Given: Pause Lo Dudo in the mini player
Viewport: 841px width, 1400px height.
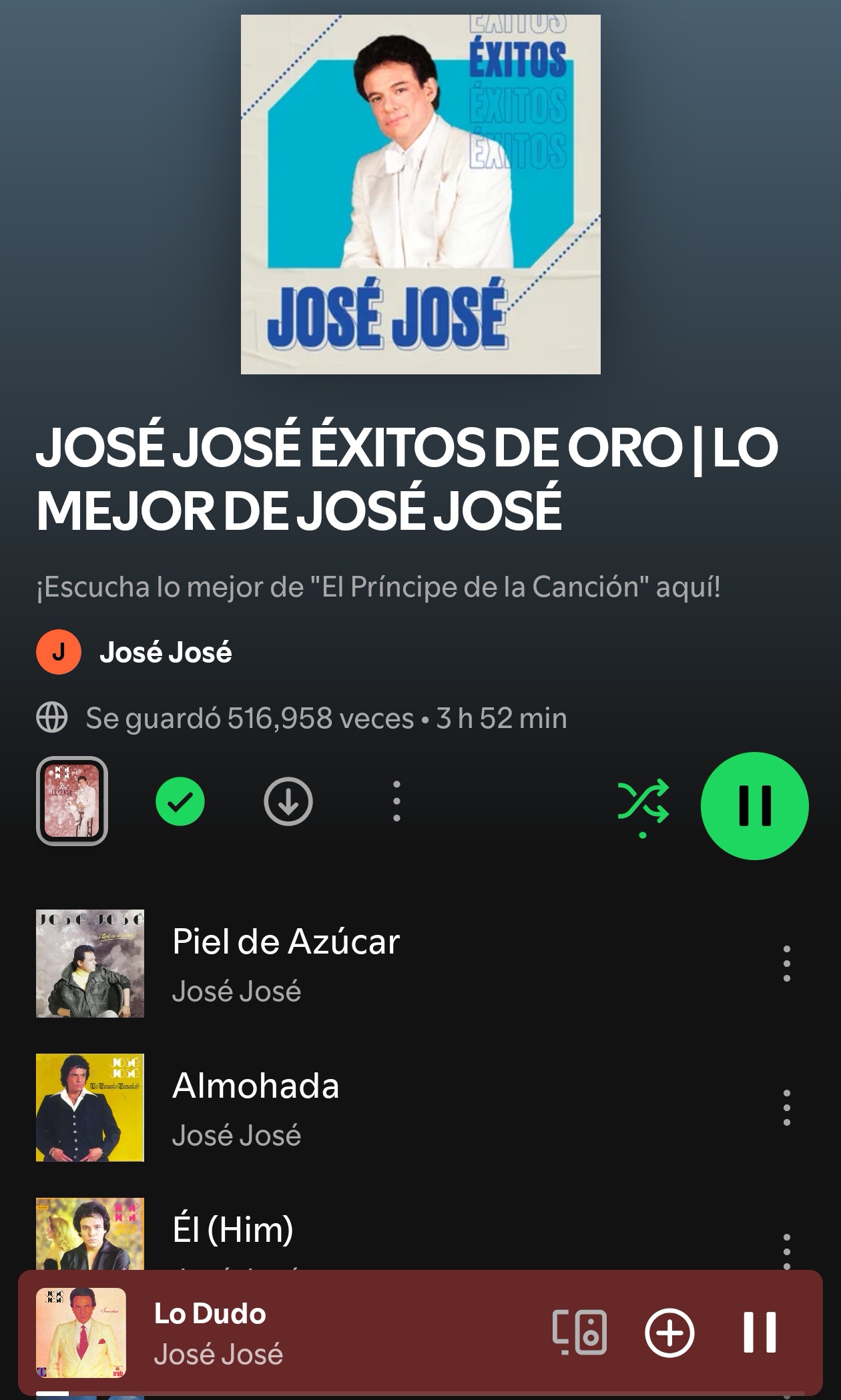Looking at the screenshot, I should click(760, 1333).
